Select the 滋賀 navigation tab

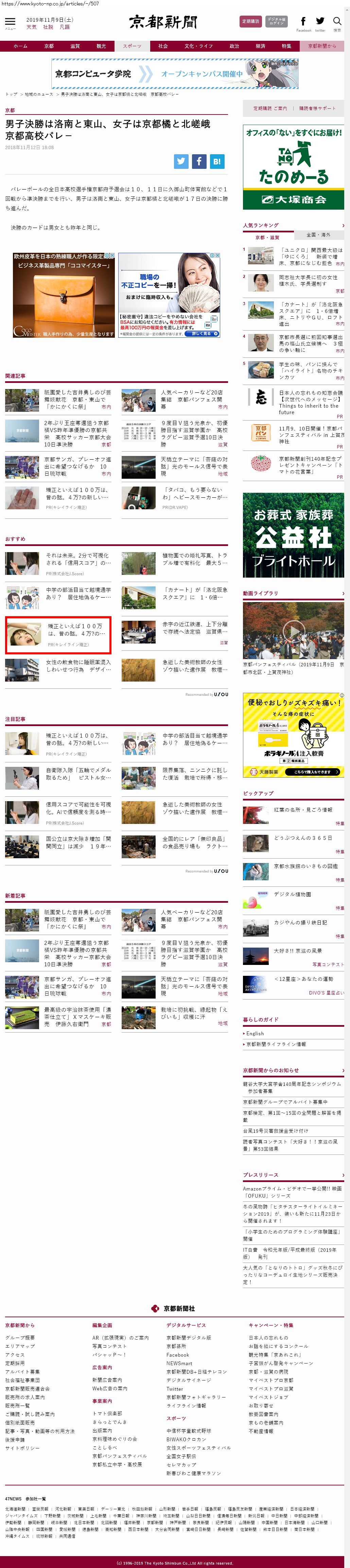(x=75, y=46)
